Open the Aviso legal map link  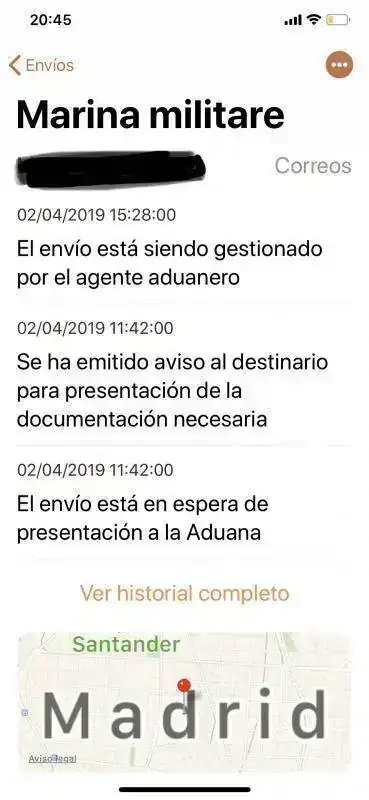point(53,759)
